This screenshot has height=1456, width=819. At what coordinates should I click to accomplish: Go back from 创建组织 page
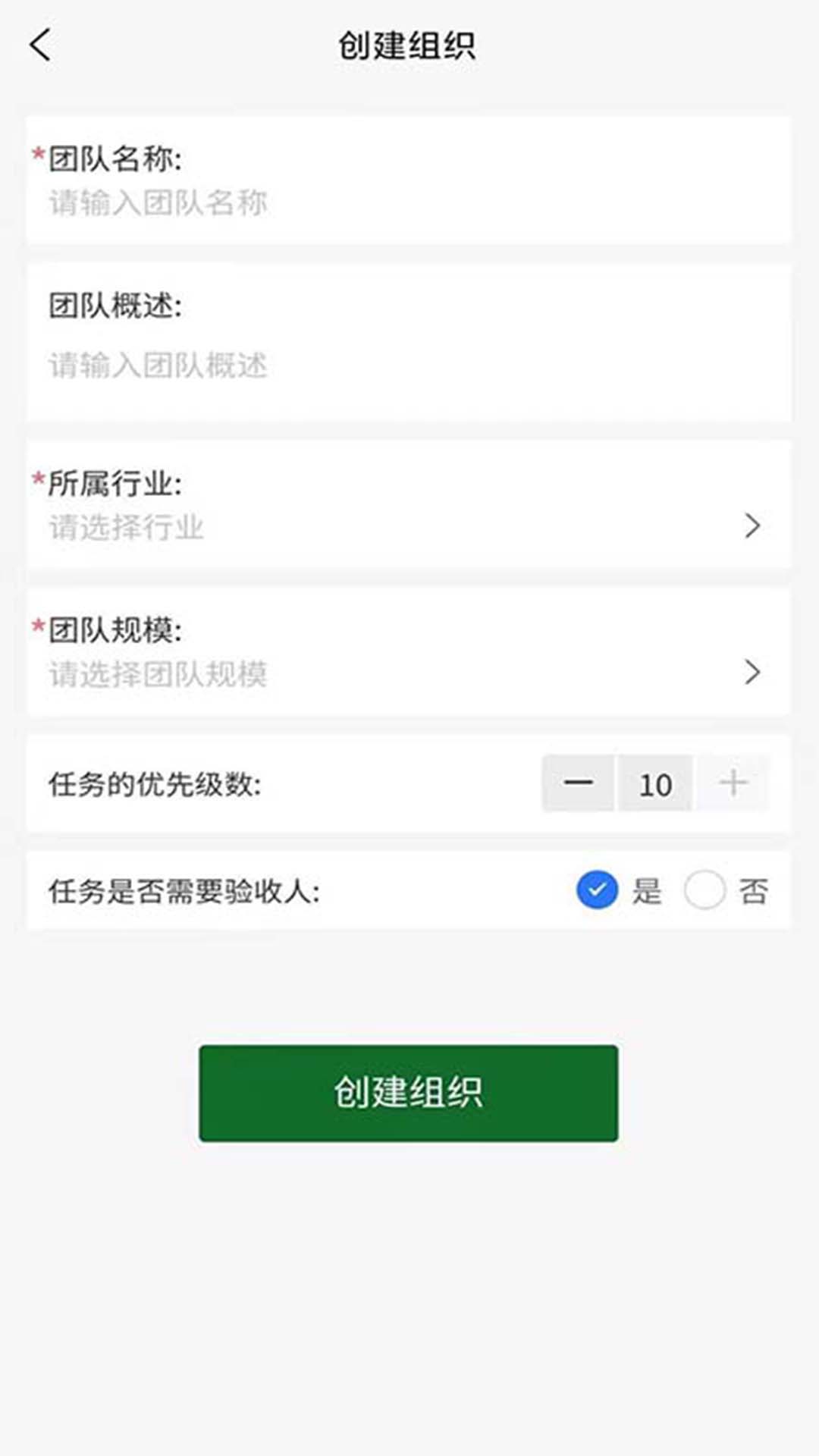[x=41, y=45]
